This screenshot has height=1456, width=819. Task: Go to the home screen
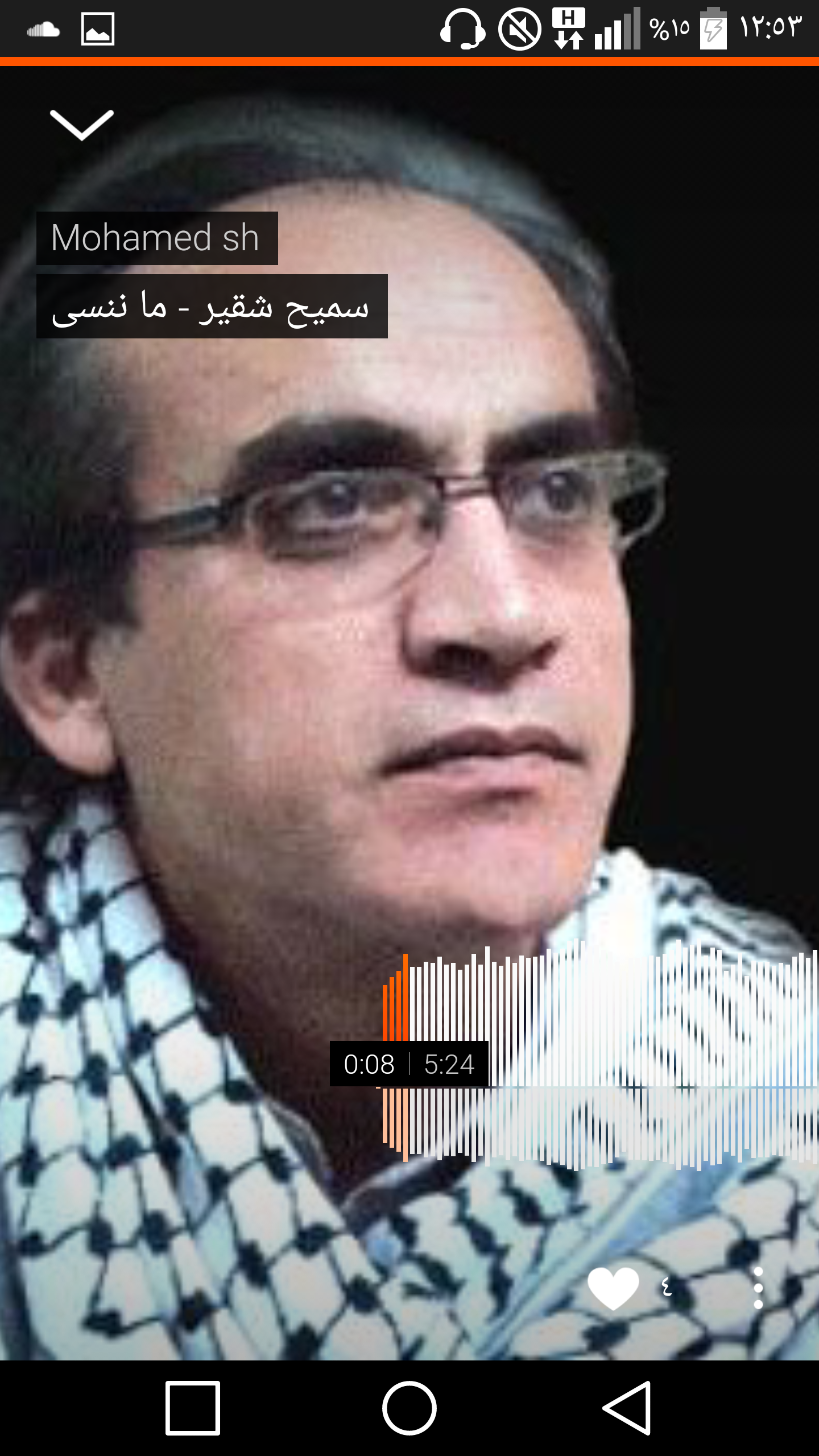pos(409,1408)
